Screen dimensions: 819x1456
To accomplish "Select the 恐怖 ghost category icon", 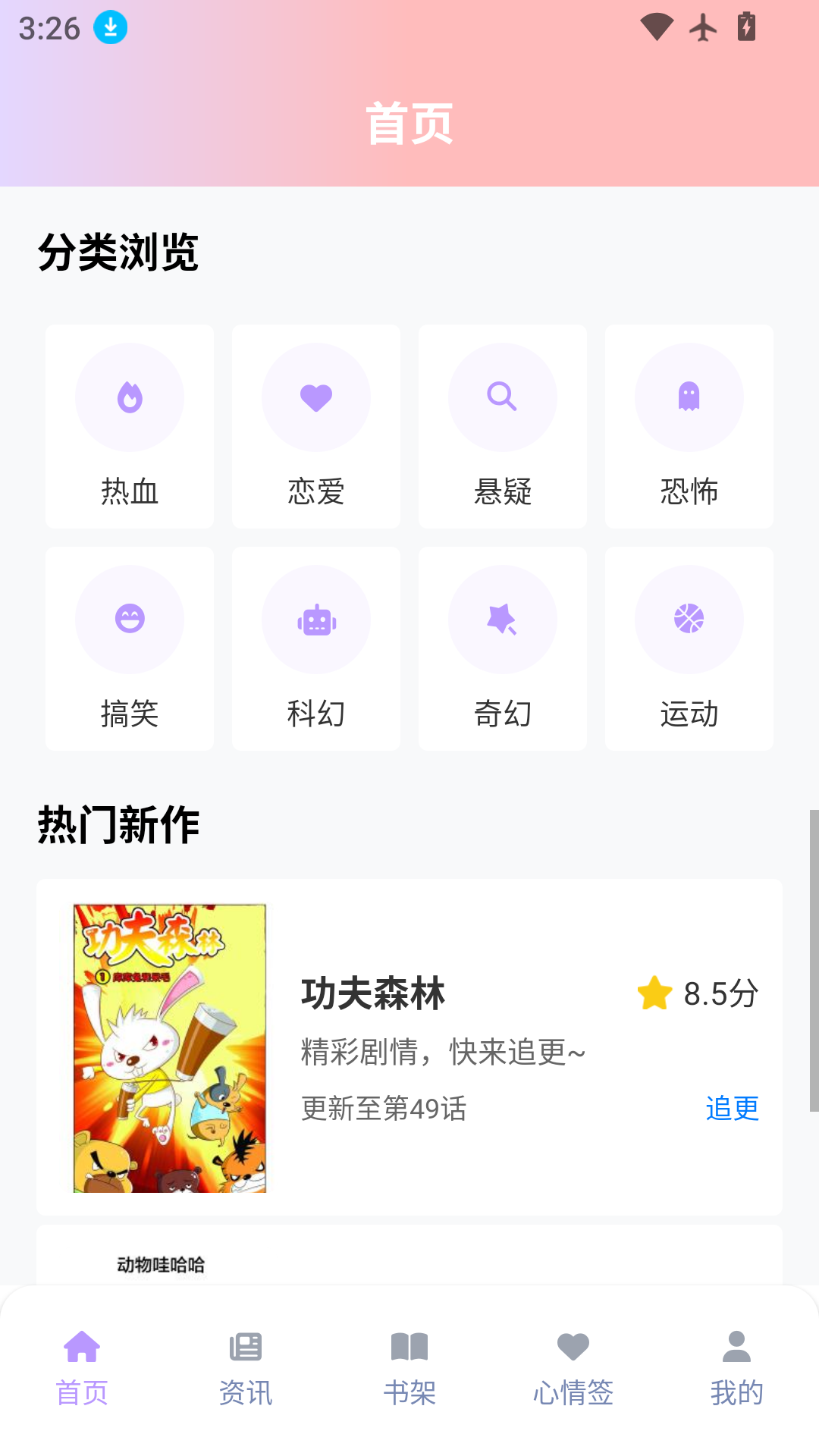I will pyautogui.click(x=689, y=397).
